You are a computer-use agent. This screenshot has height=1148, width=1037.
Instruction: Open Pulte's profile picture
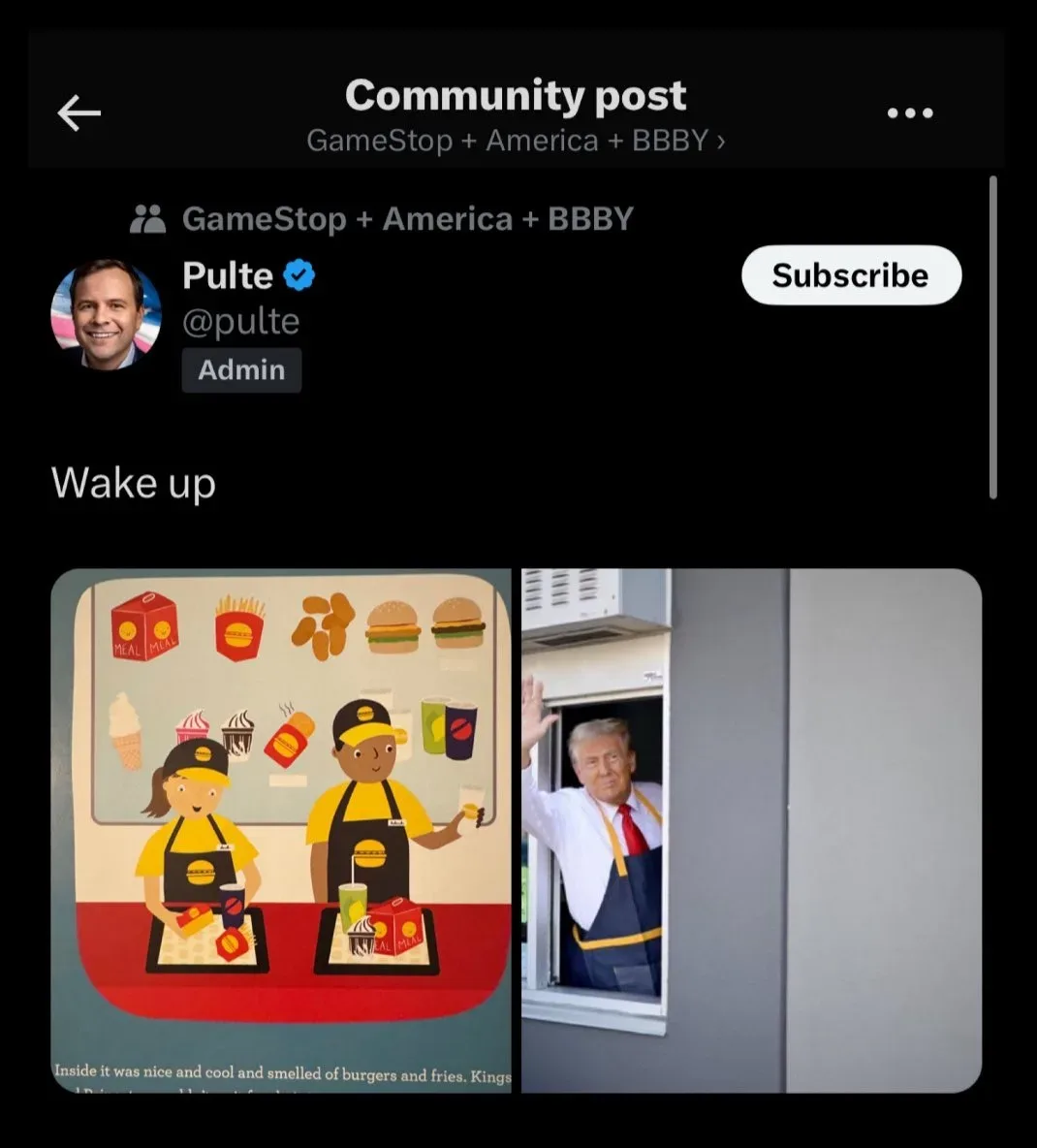[106, 314]
